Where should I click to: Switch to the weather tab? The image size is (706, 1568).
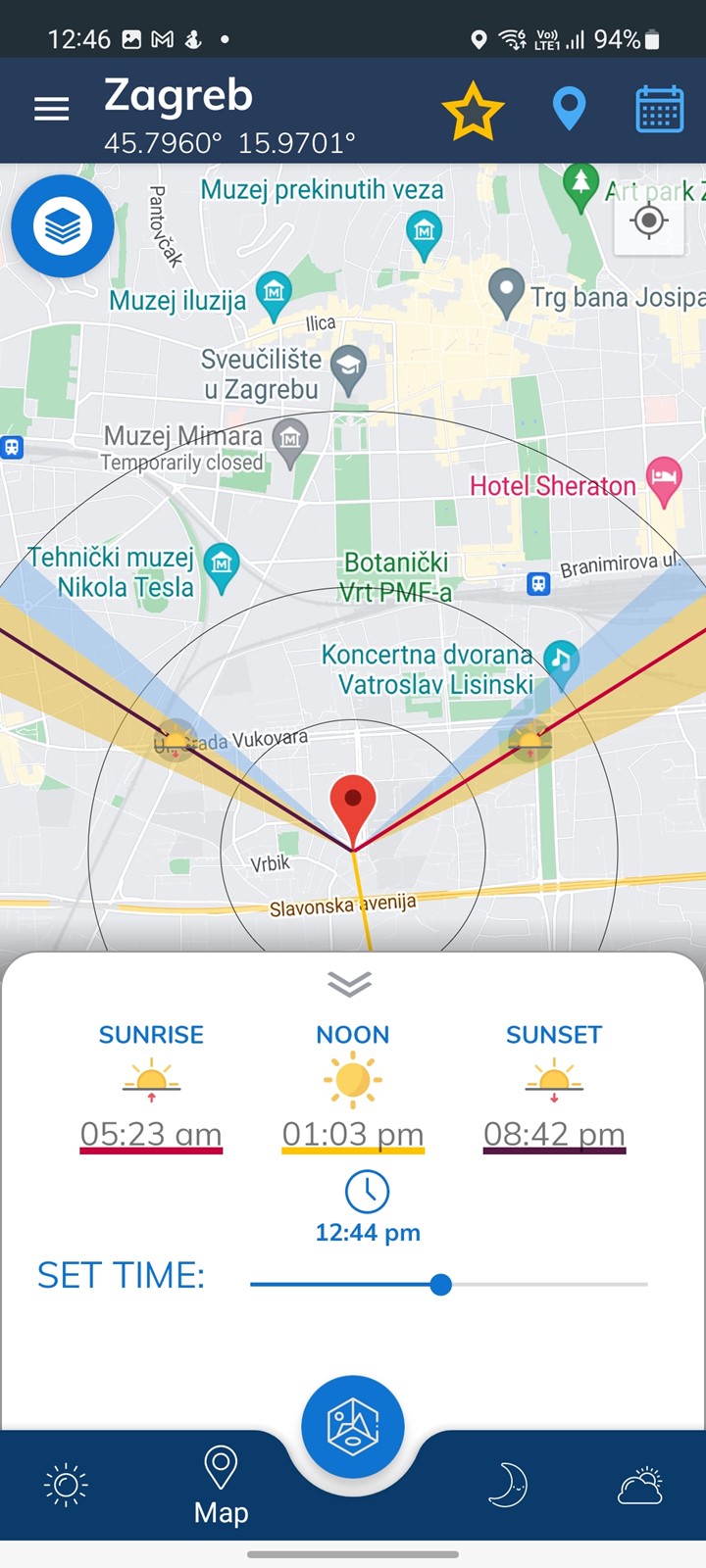click(x=640, y=1486)
